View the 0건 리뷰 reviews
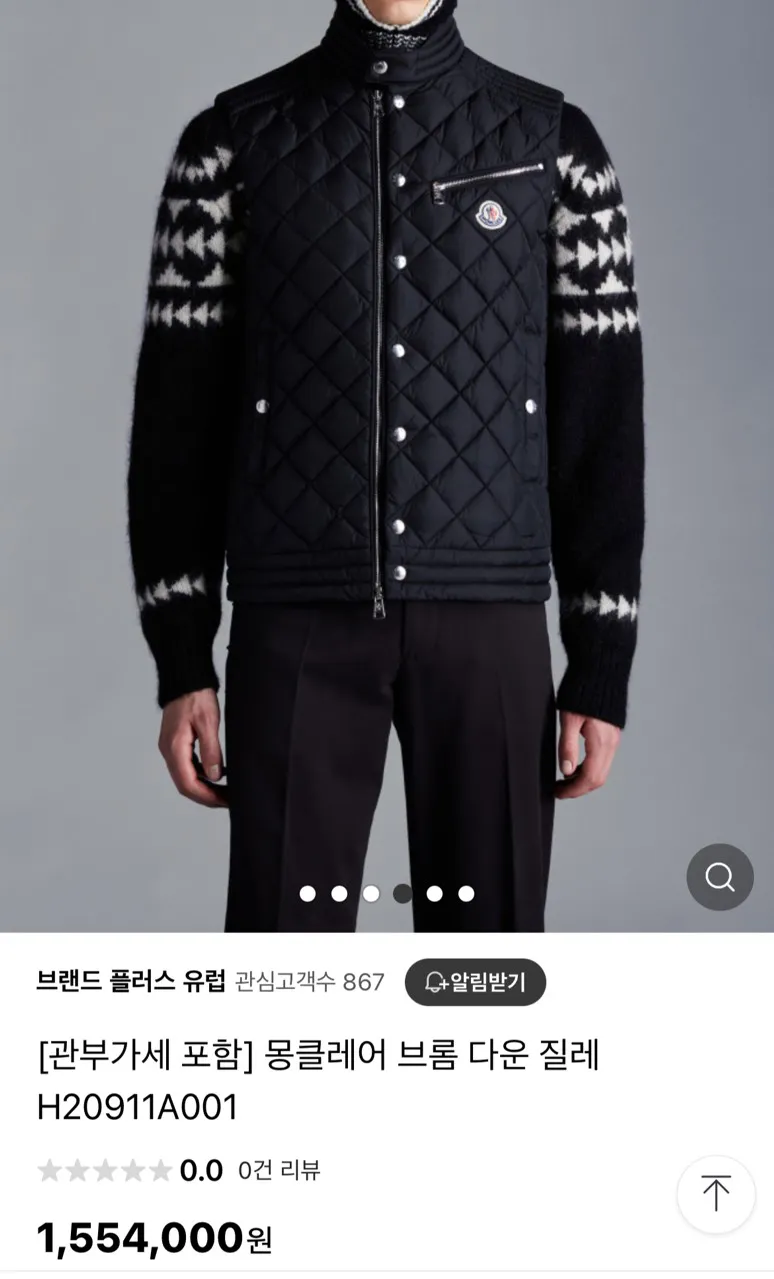Viewport: 774px width, 1279px height. pos(279,1170)
